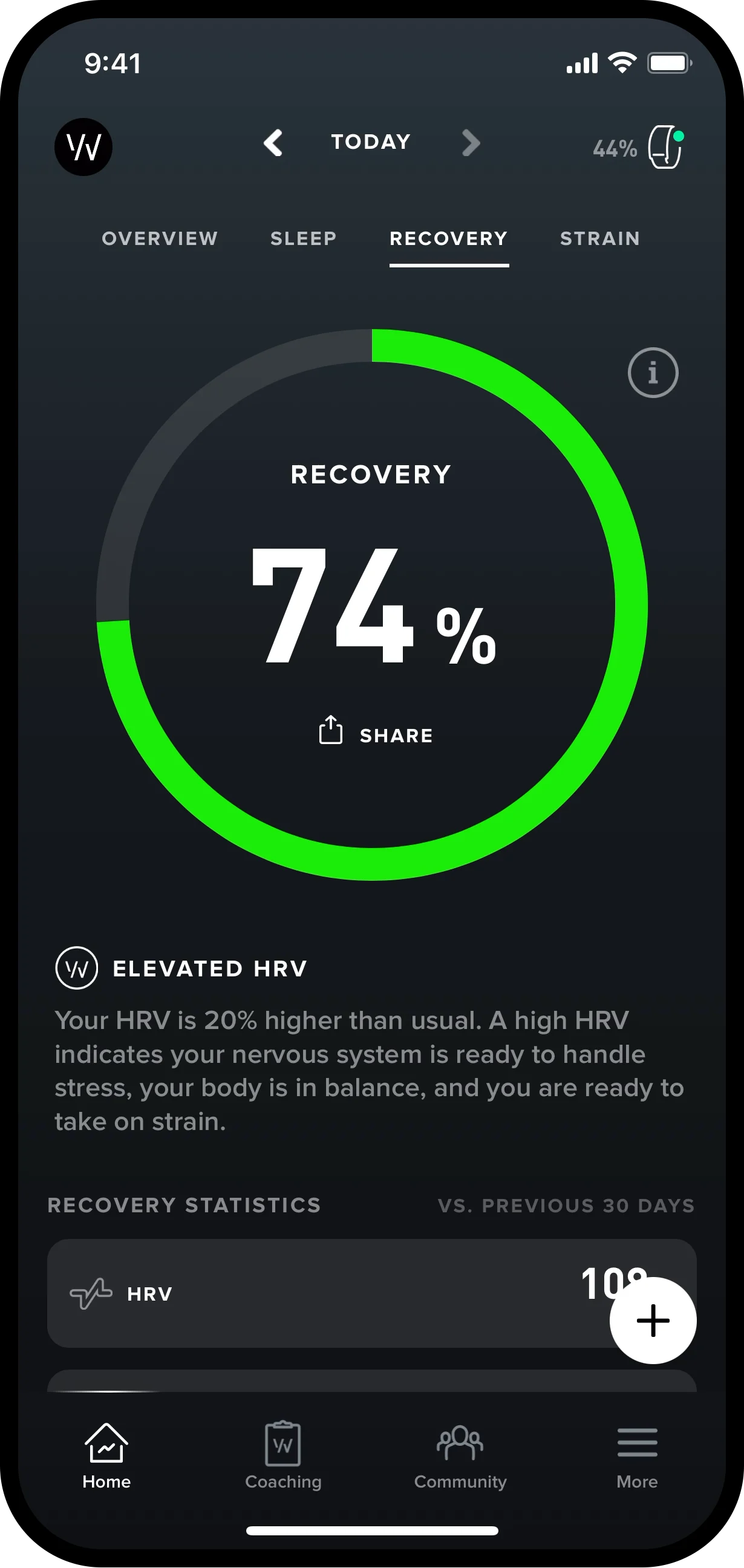744x1568 pixels.
Task: Open the recovery info icon
Action: point(653,373)
